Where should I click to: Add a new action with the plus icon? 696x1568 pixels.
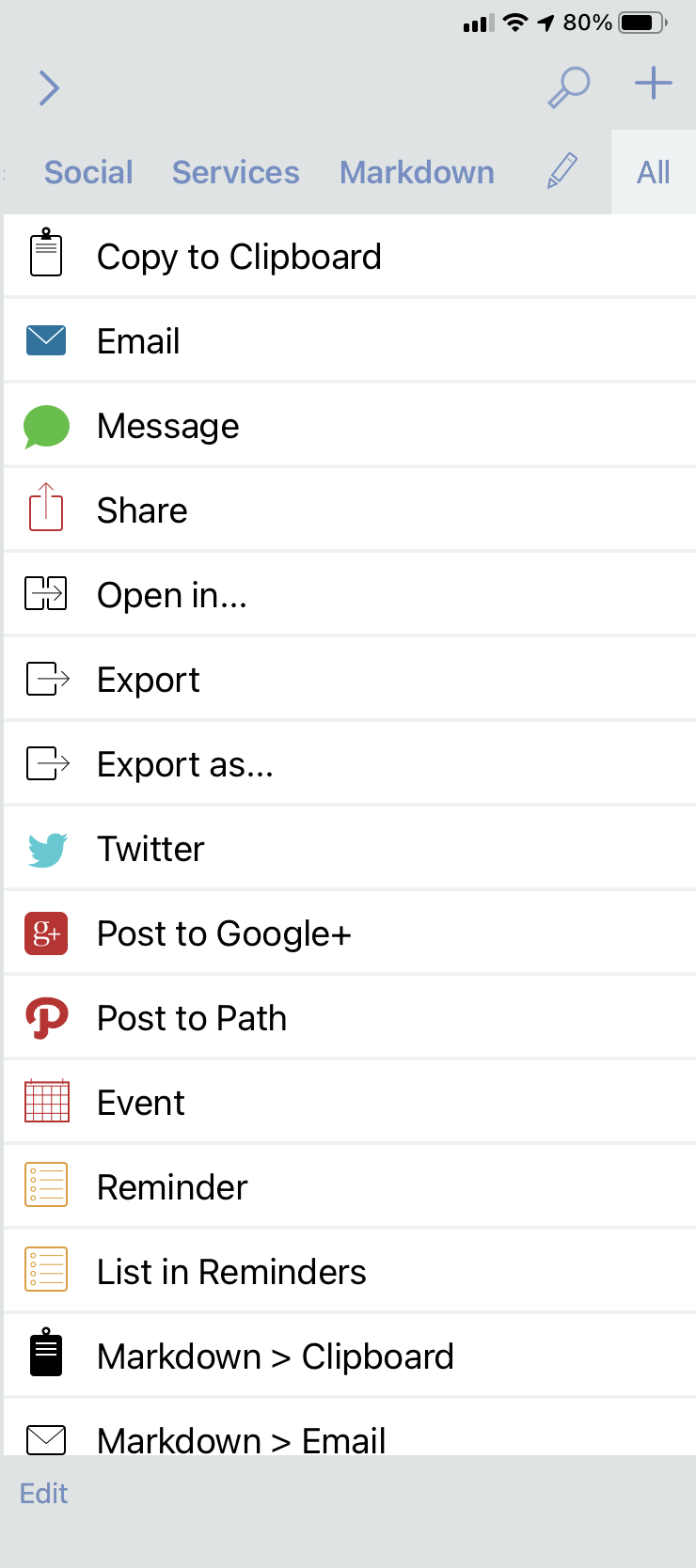tap(653, 85)
